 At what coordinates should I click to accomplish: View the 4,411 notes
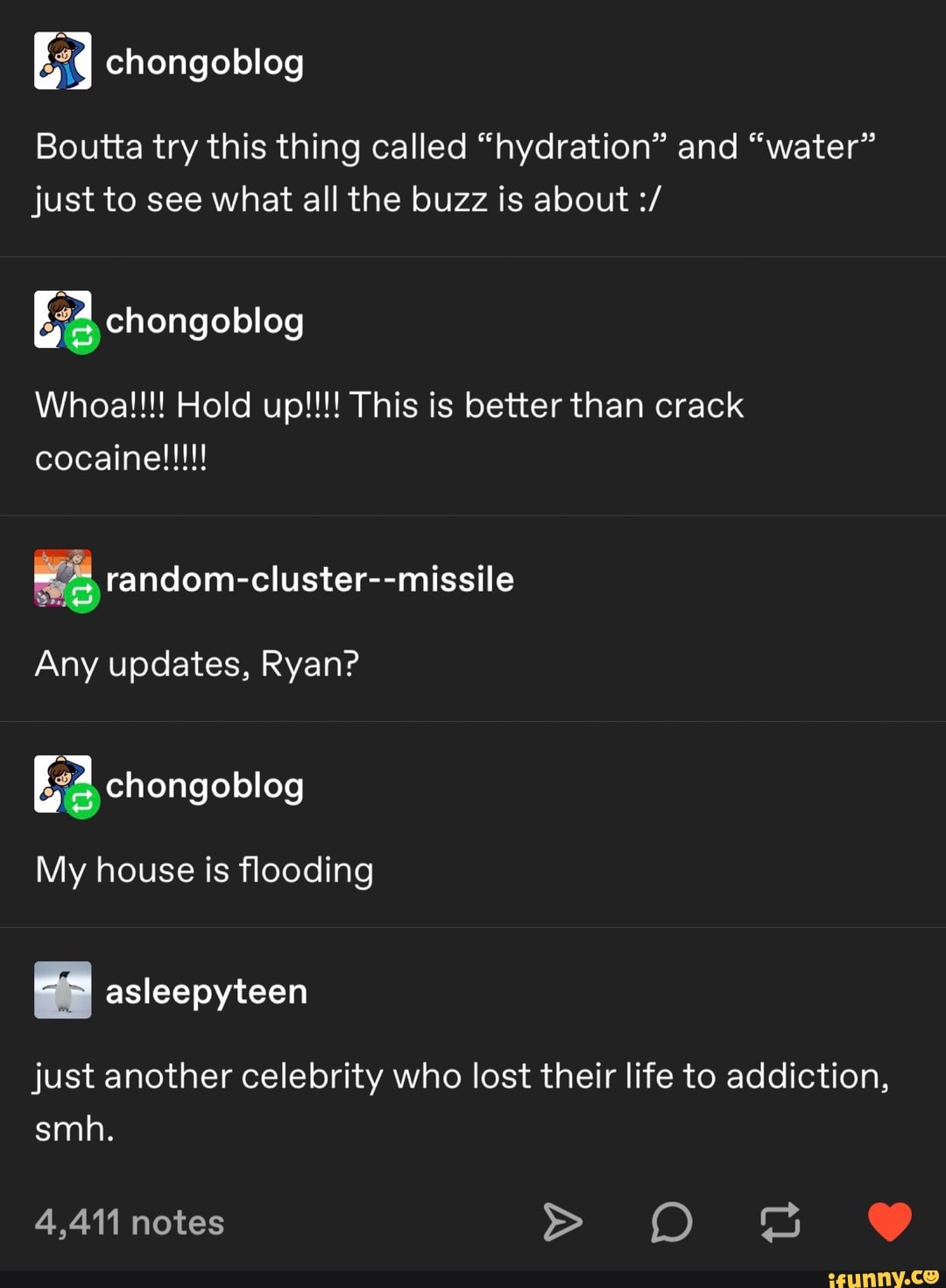tap(130, 1222)
